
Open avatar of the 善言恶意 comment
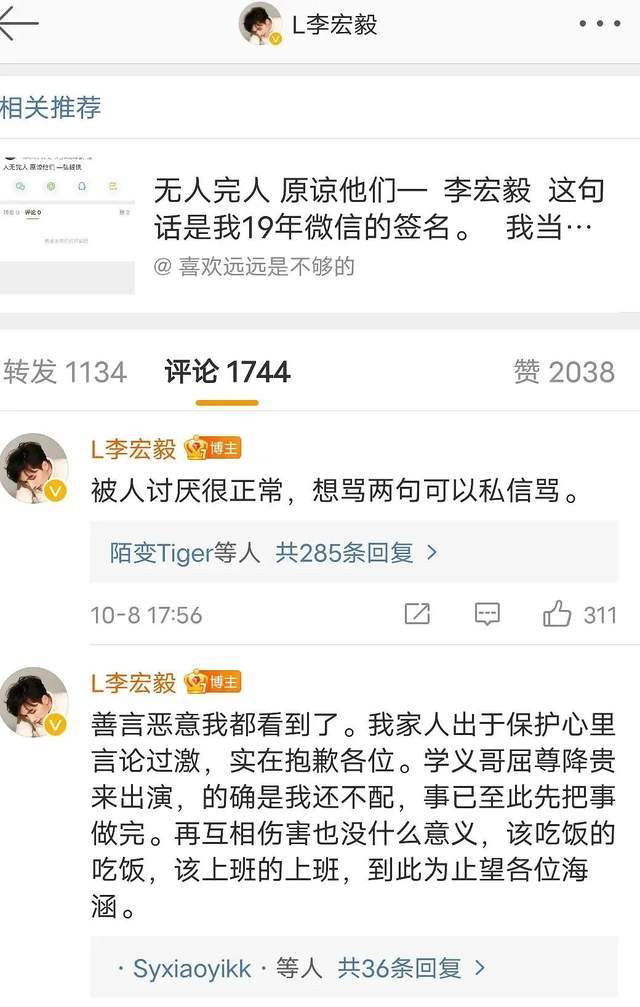click(36, 702)
